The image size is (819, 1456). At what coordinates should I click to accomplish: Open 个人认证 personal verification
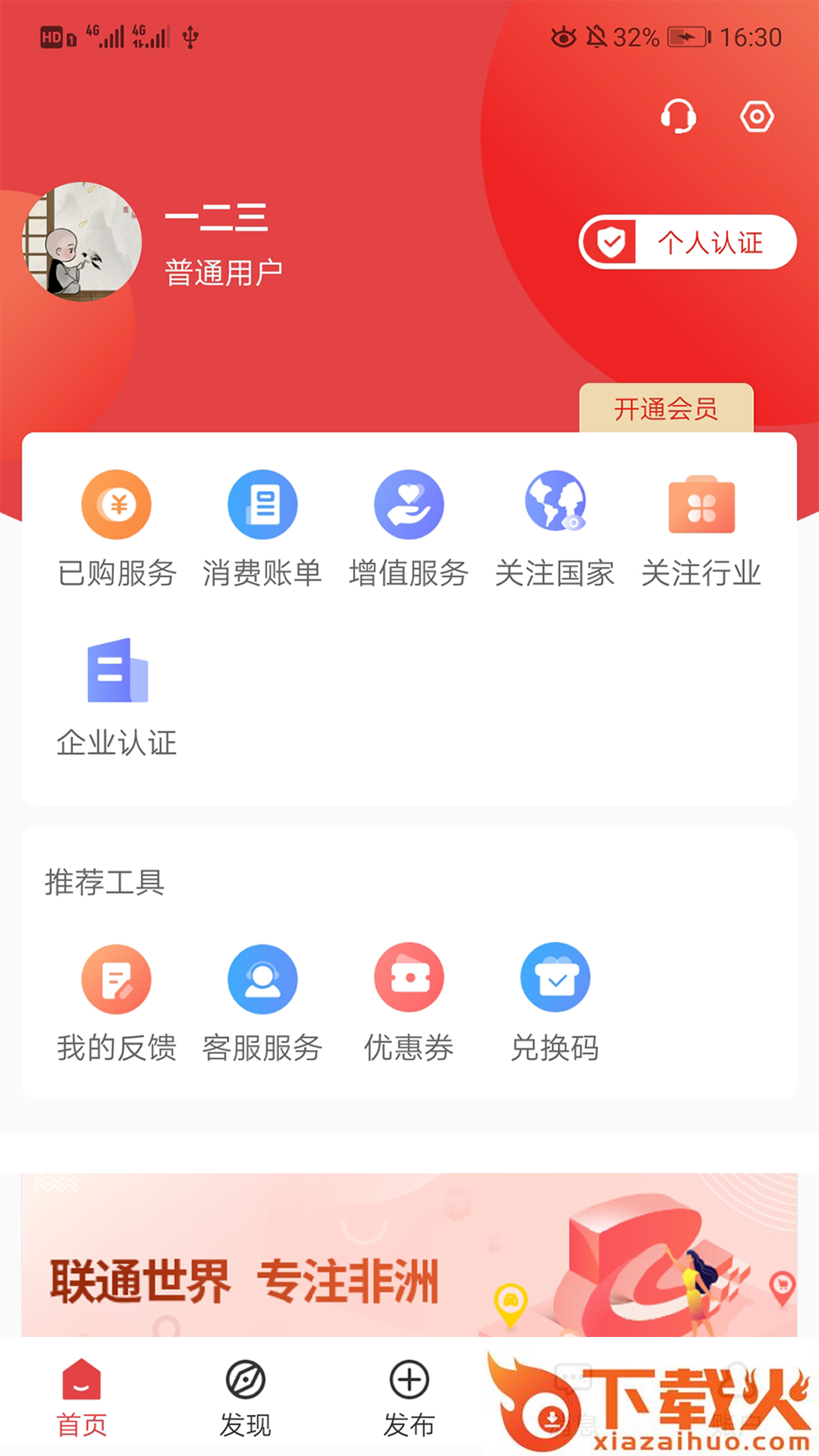pyautogui.click(x=688, y=243)
